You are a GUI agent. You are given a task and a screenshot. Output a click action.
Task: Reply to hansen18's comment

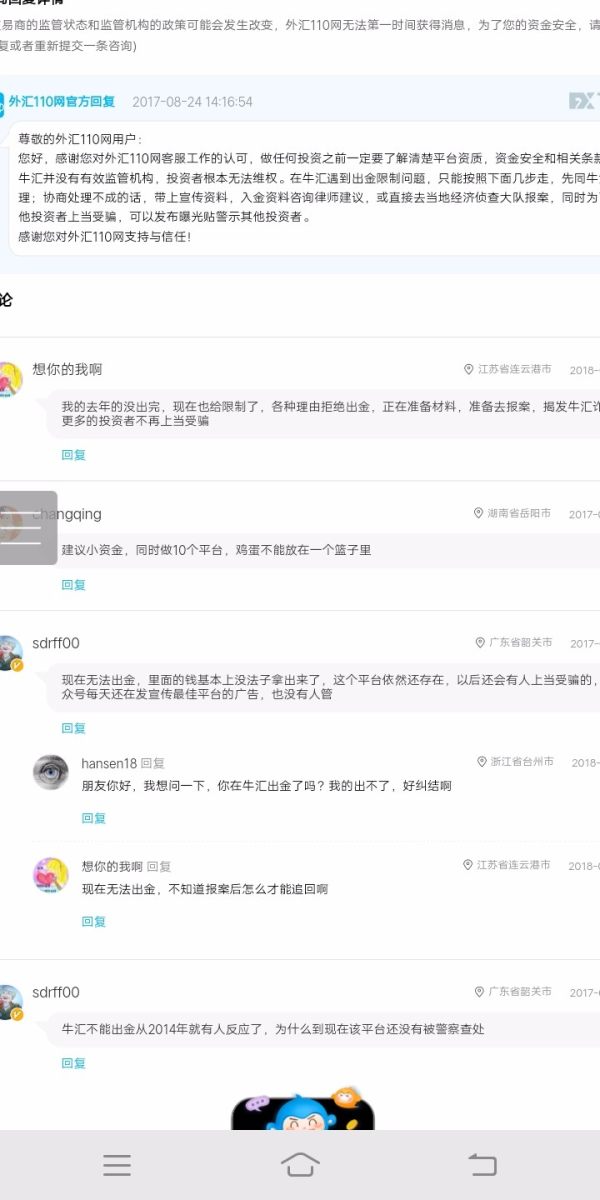pyautogui.click(x=93, y=818)
